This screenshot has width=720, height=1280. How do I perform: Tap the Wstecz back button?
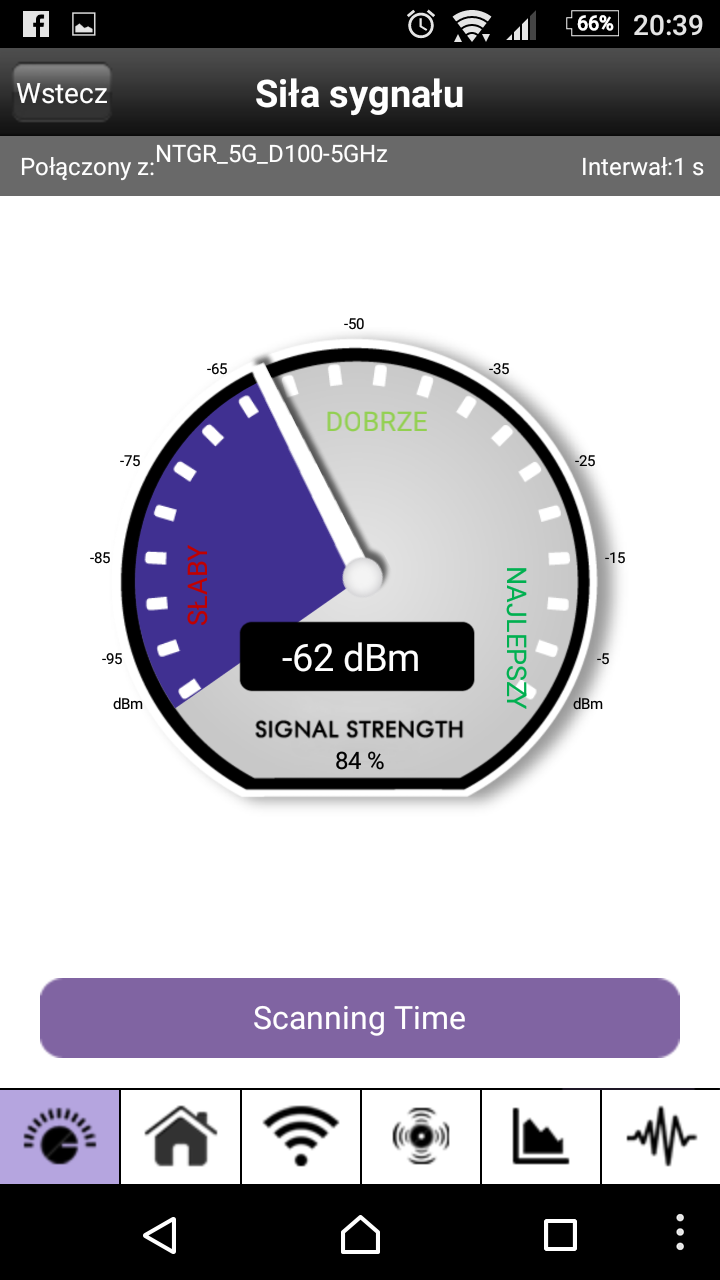[62, 94]
